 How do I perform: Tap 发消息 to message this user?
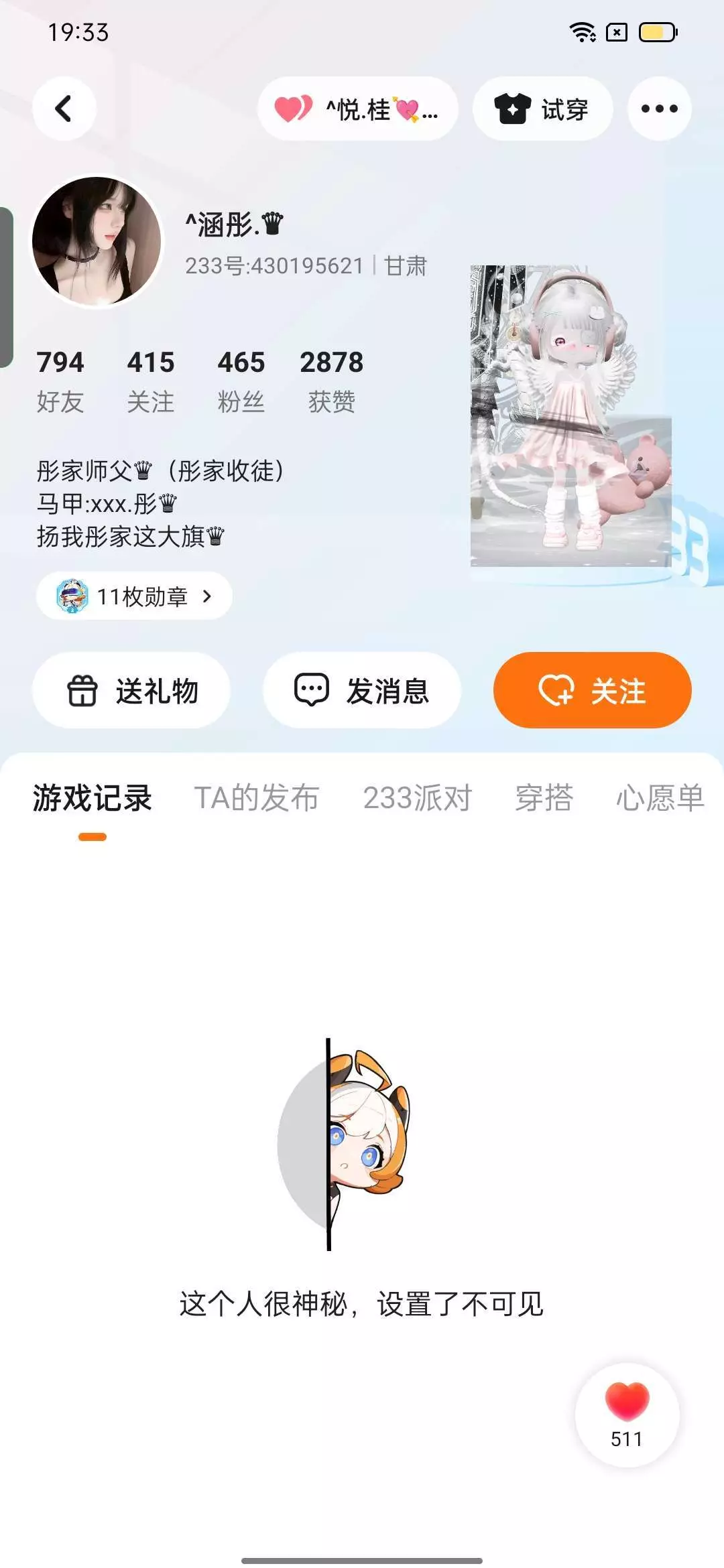[x=362, y=690]
